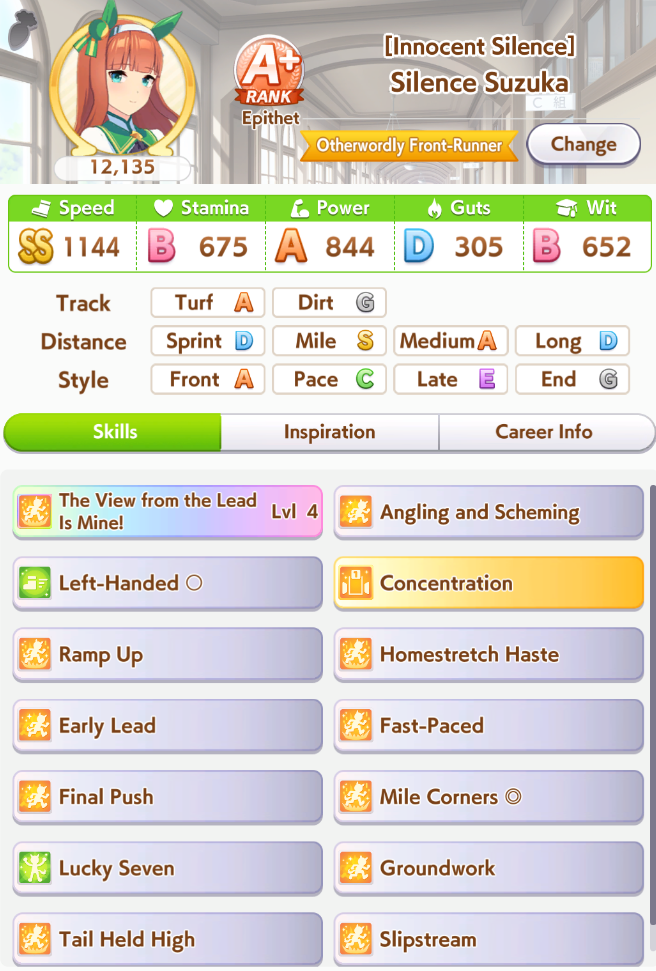Open the Ramp Up skill
Viewport: 656px width, 971px height.
click(167, 655)
